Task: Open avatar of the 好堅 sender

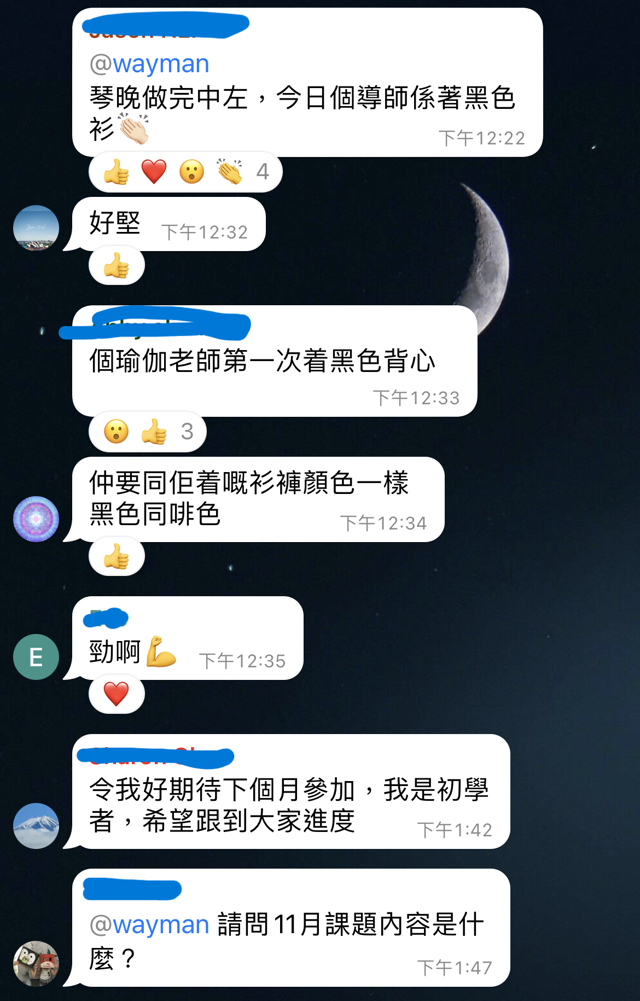Action: [x=36, y=228]
